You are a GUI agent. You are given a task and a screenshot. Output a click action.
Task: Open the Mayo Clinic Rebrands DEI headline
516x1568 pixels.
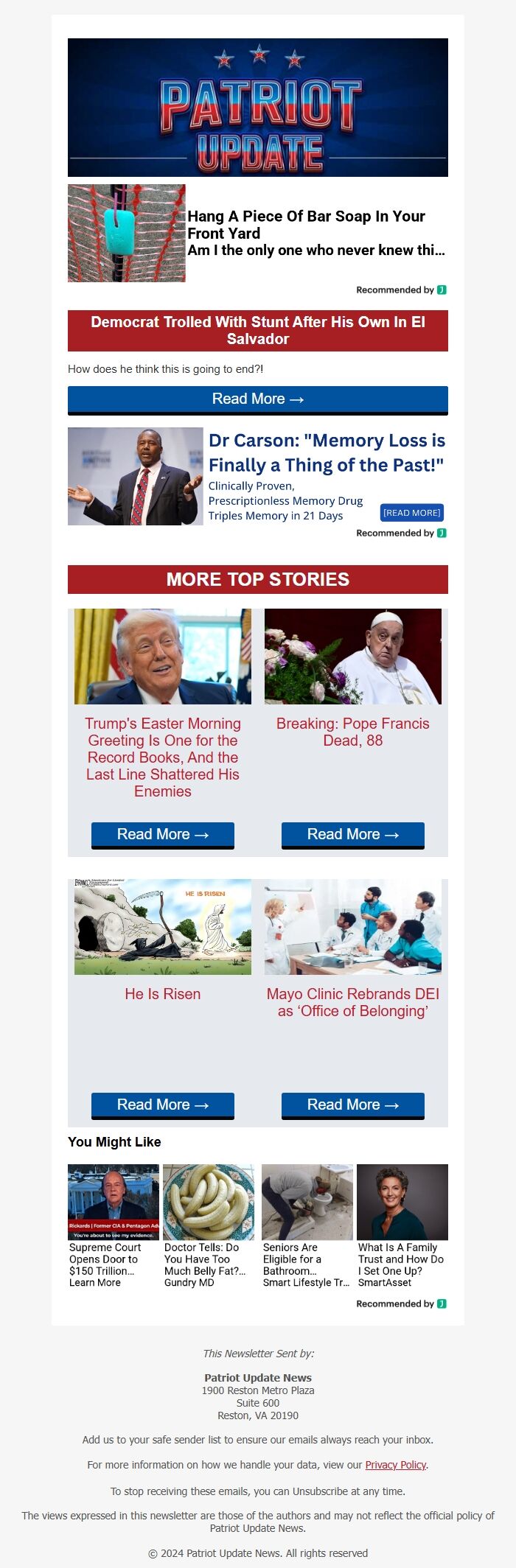tap(352, 1002)
